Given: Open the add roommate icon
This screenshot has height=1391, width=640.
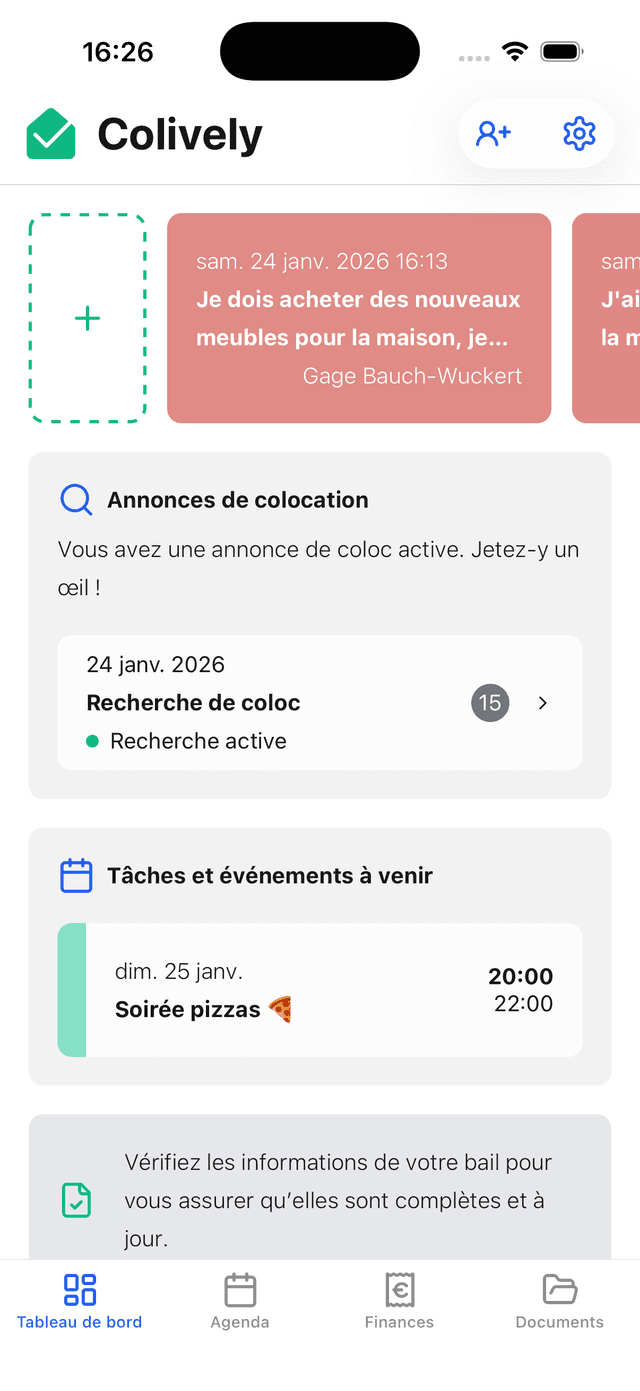Looking at the screenshot, I should (x=493, y=134).
